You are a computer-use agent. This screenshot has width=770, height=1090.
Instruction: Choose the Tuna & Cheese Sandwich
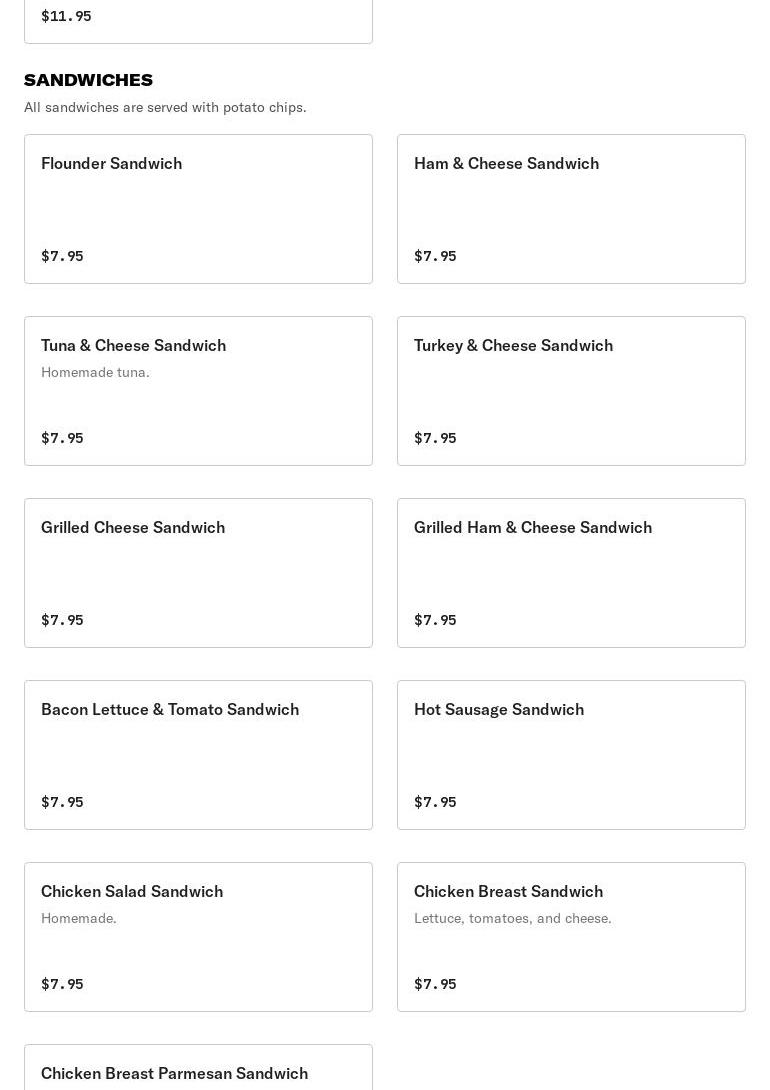198,390
